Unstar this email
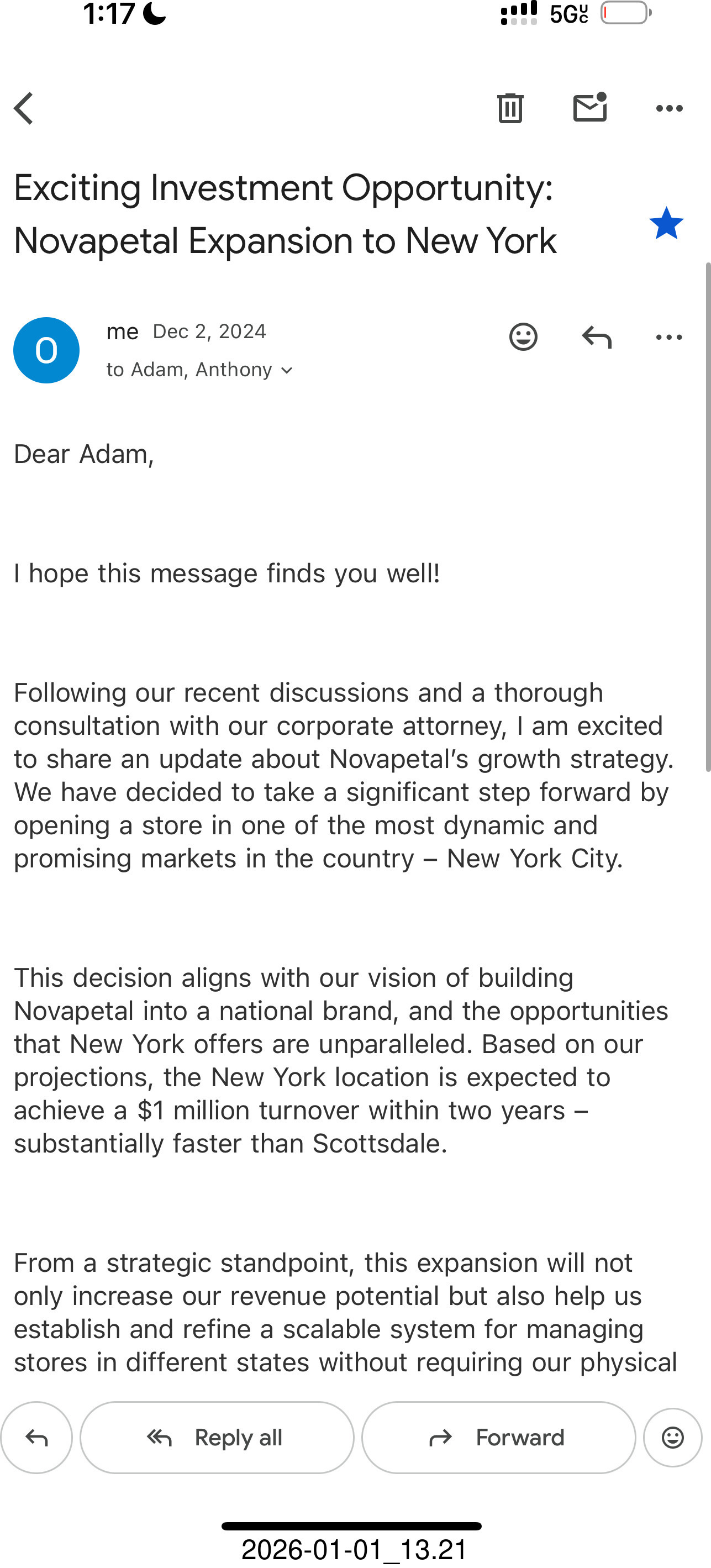 667,223
